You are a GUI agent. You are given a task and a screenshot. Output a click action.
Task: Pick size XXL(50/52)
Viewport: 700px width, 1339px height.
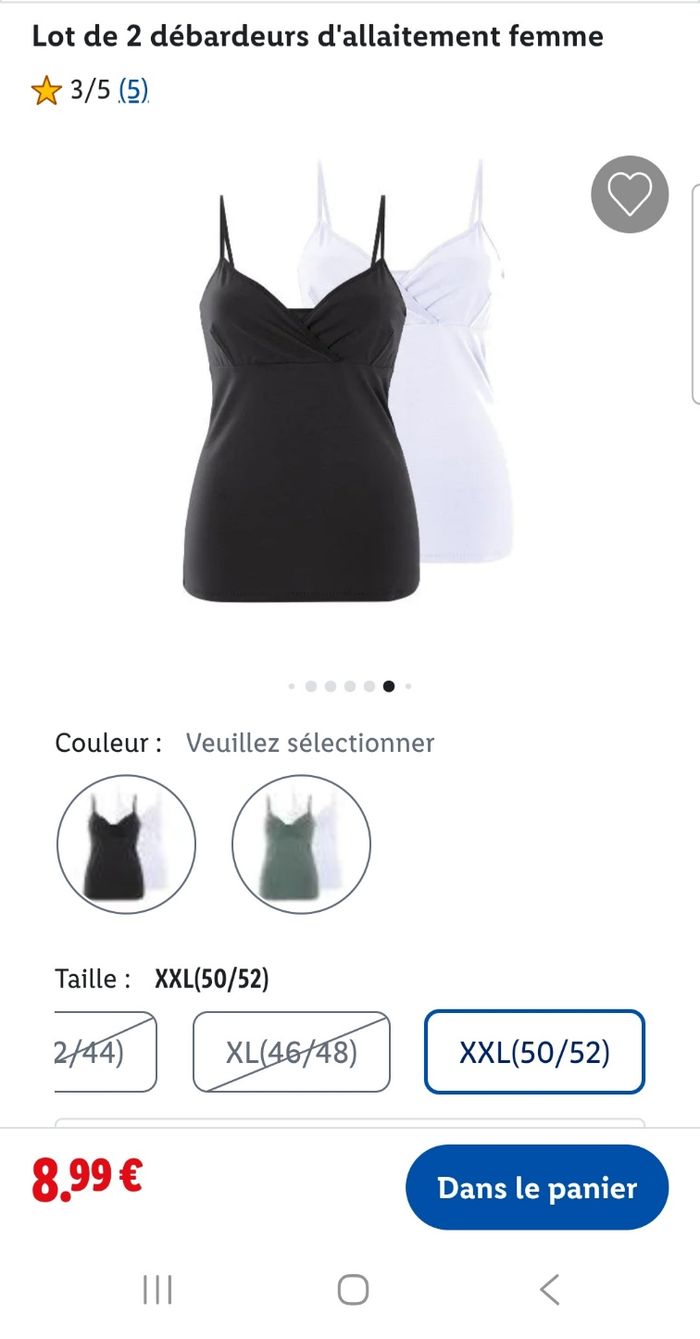(534, 1052)
